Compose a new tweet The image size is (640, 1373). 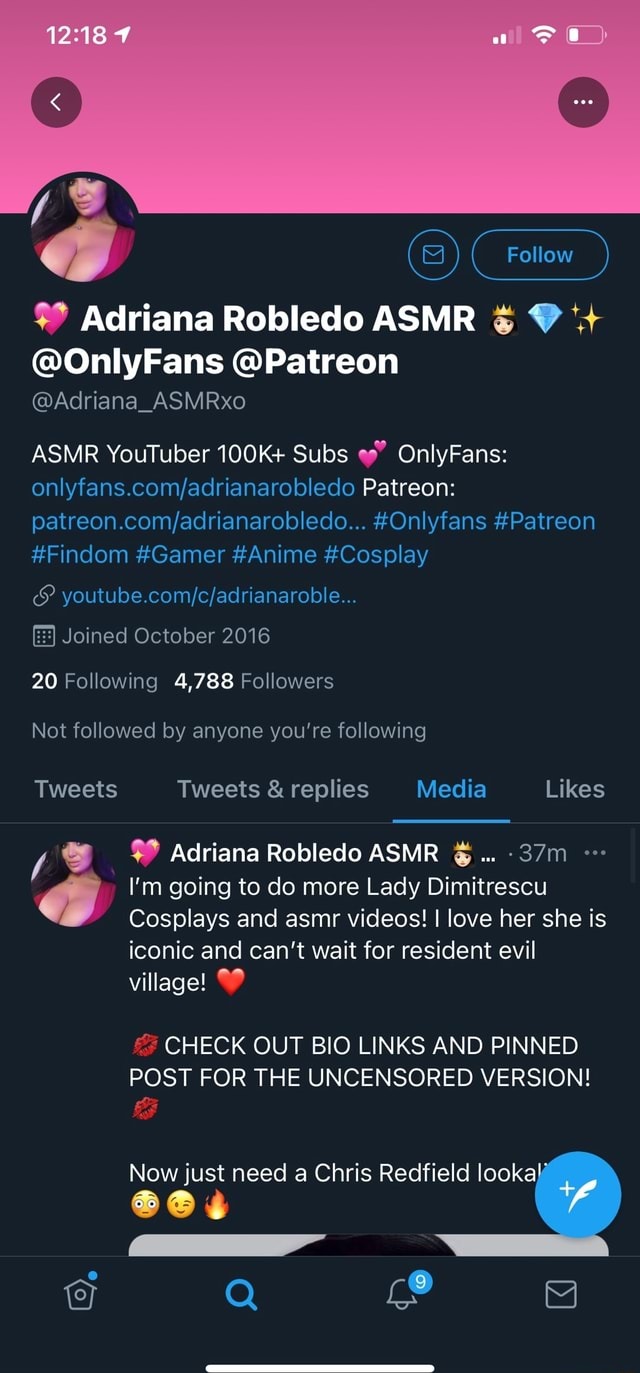[578, 1194]
